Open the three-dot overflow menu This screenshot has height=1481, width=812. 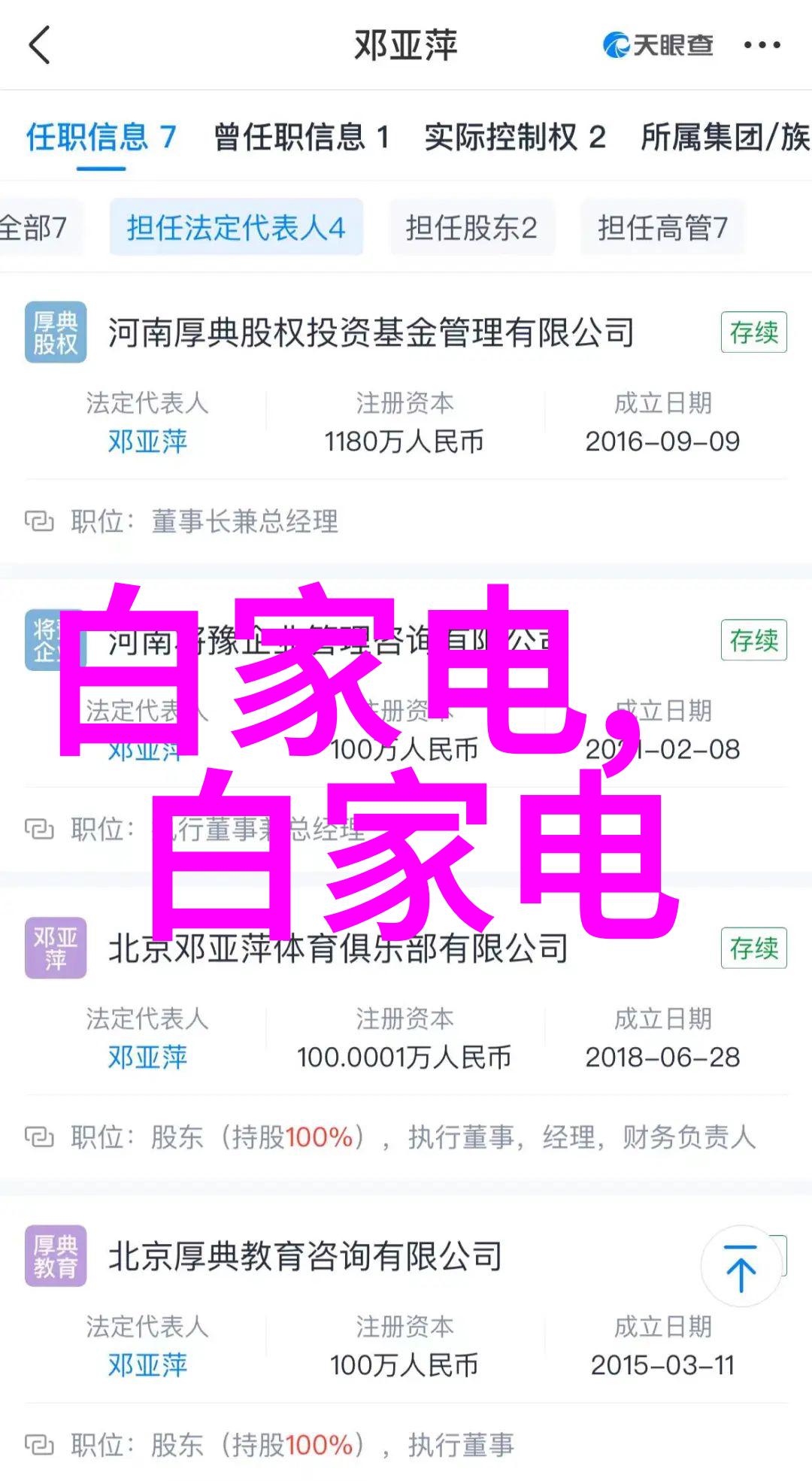762,45
